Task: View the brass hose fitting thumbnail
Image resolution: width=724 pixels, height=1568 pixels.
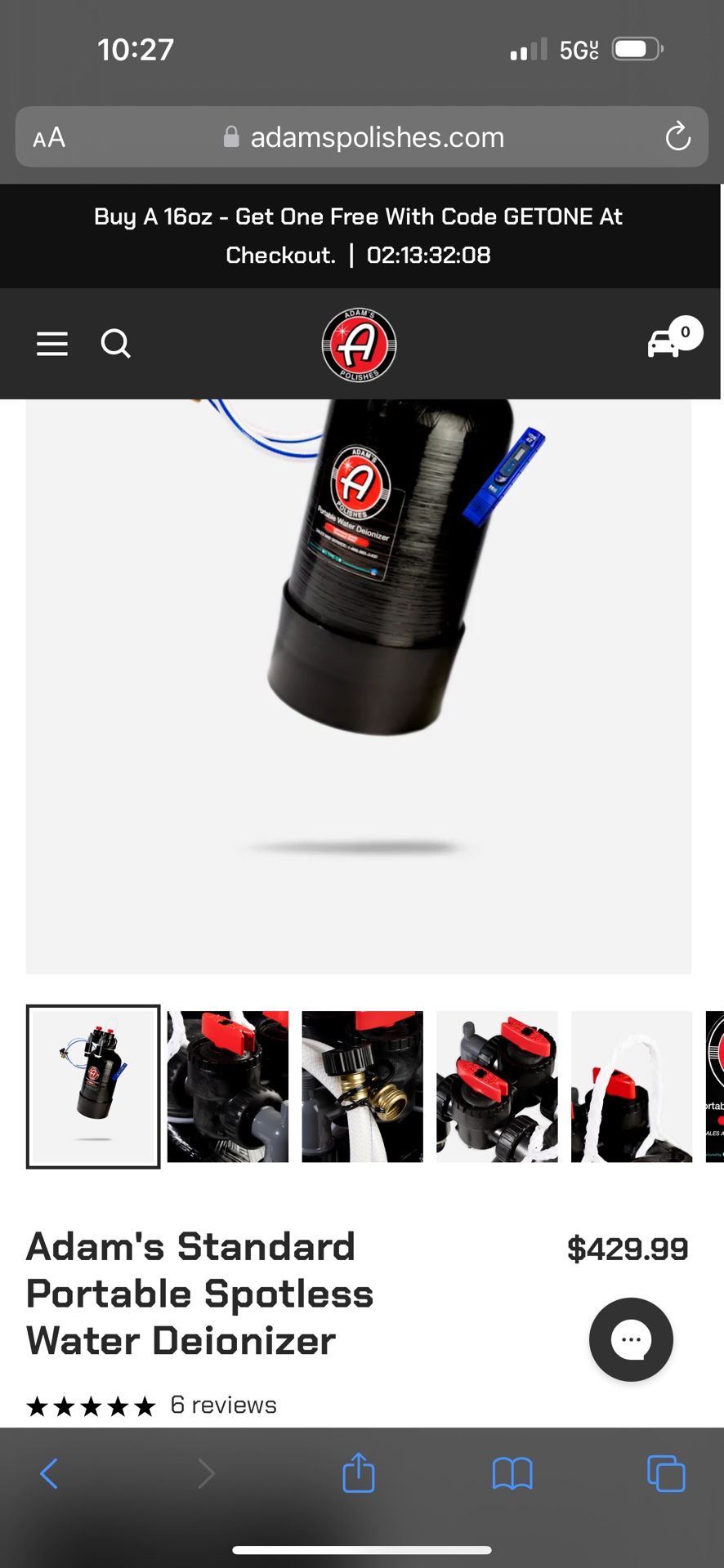Action: [363, 1086]
